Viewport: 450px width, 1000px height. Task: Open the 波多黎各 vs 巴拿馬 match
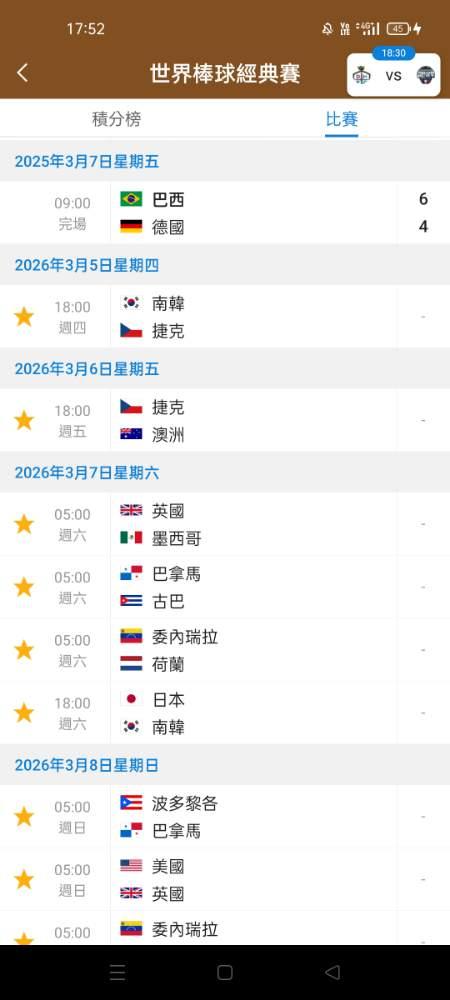tap(225, 816)
